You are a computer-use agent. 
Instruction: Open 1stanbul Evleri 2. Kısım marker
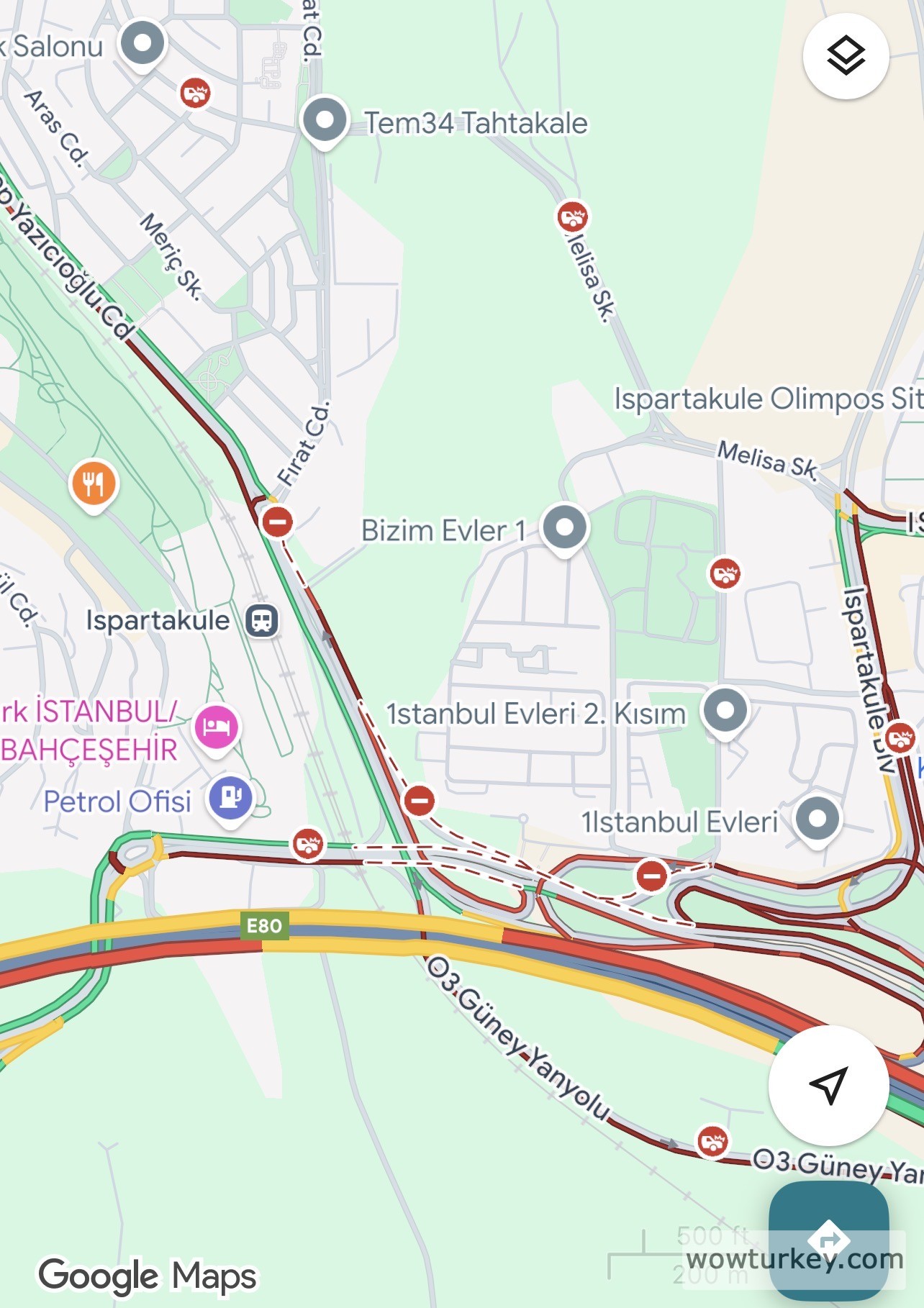tap(725, 711)
